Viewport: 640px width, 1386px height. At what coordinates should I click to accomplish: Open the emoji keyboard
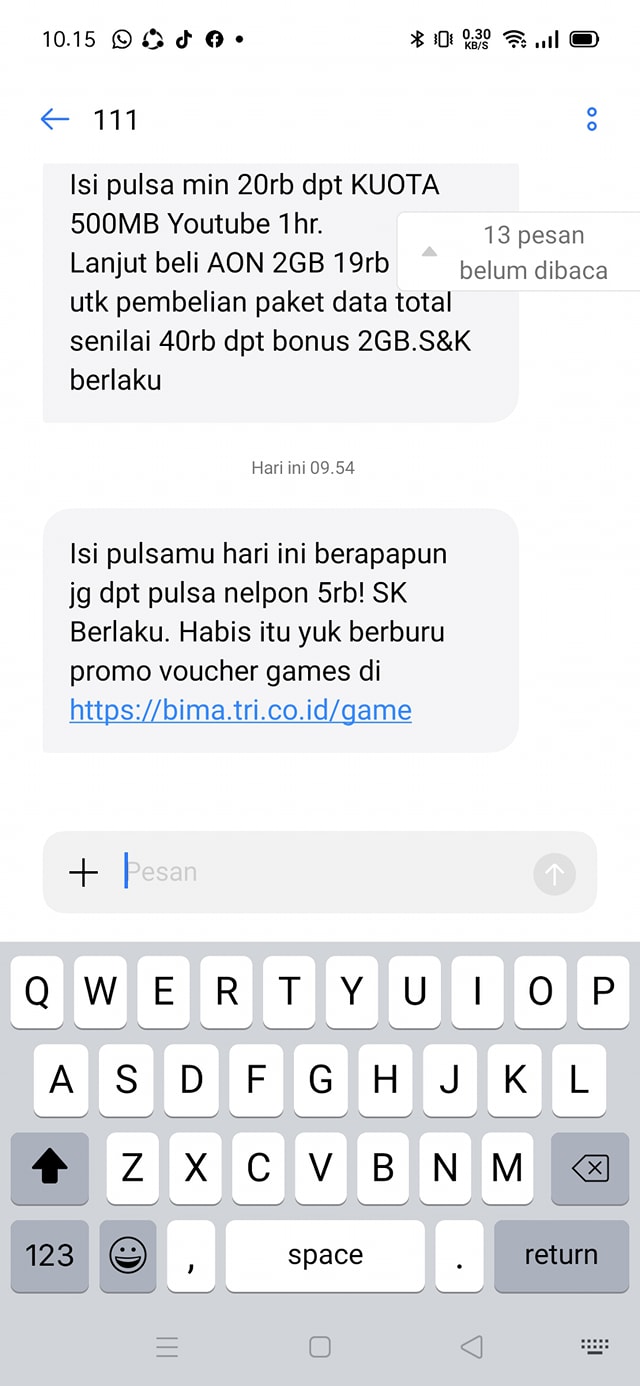pyautogui.click(x=128, y=1255)
